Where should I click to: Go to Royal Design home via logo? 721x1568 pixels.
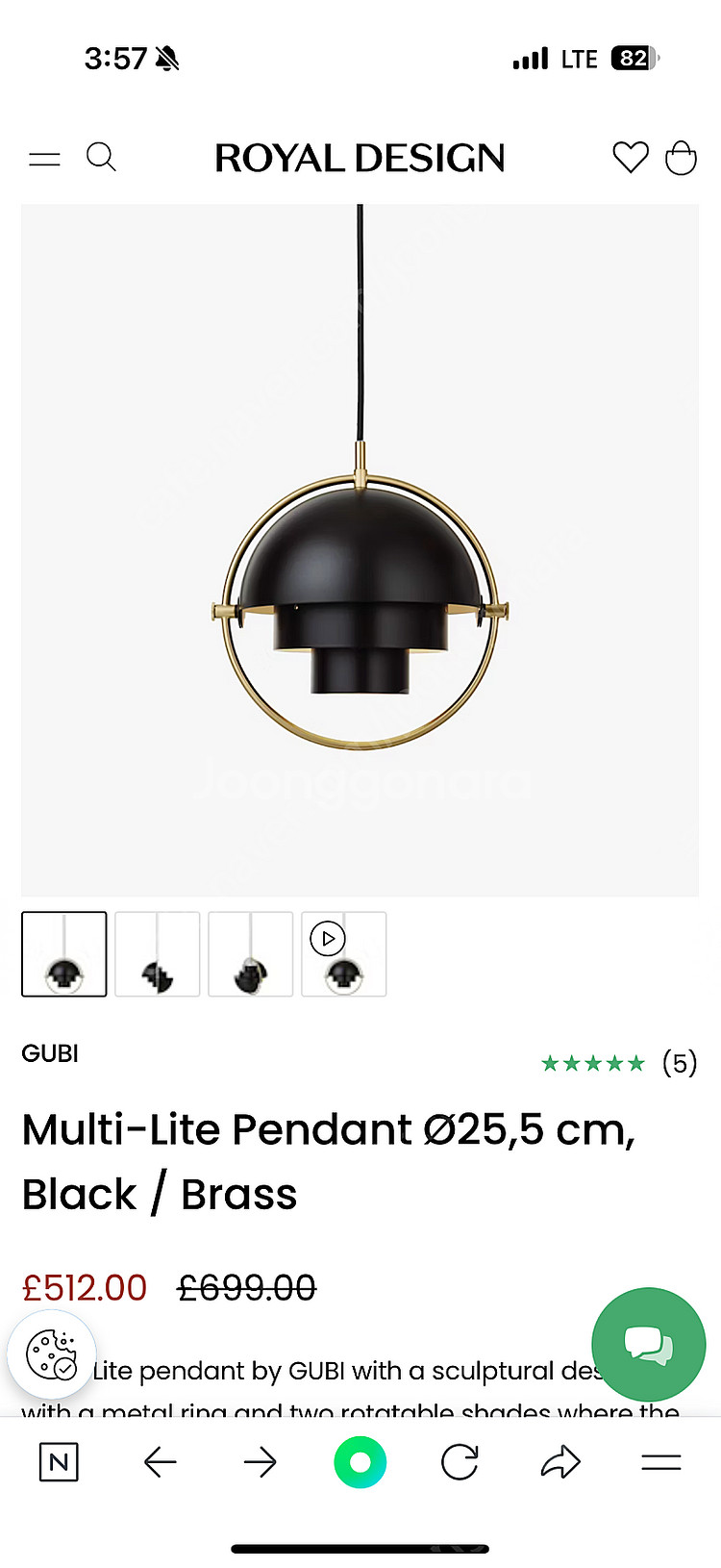(360, 159)
